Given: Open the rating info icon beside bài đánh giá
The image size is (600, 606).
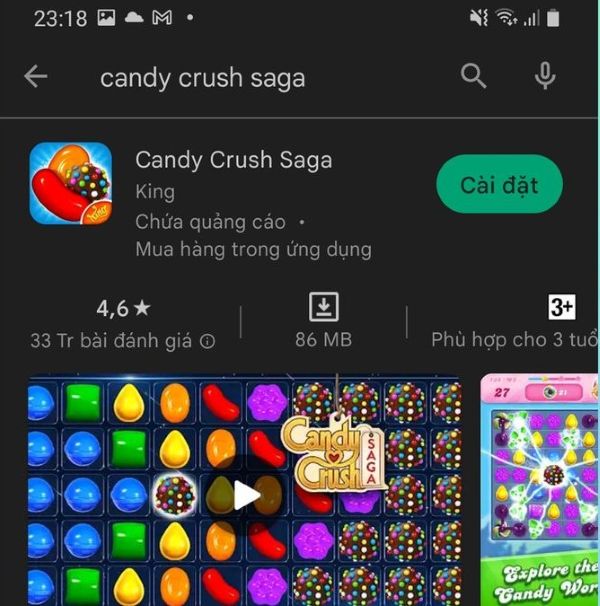Looking at the screenshot, I should (x=208, y=341).
